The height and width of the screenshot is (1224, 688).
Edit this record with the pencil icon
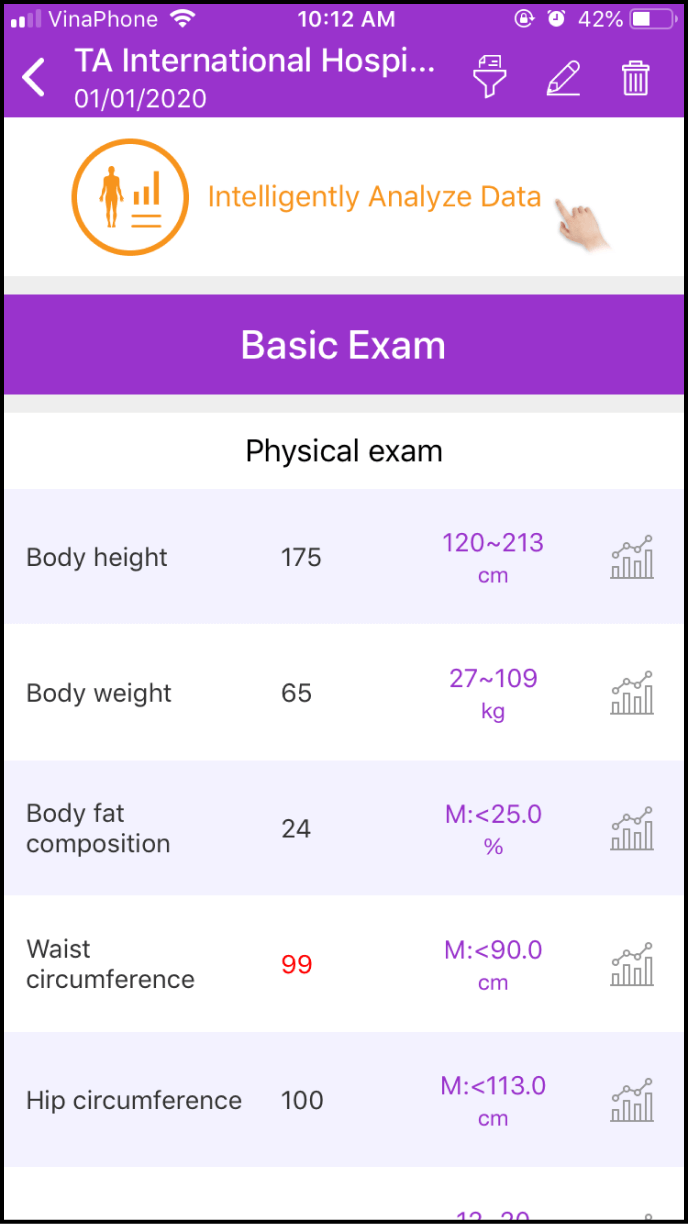click(x=564, y=78)
